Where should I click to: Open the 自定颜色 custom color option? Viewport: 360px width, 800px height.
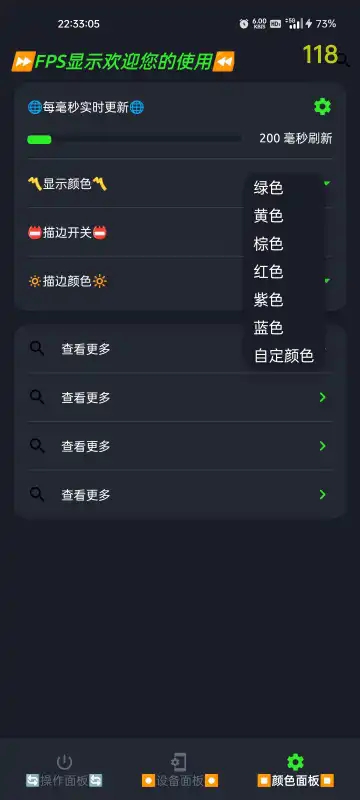click(284, 356)
